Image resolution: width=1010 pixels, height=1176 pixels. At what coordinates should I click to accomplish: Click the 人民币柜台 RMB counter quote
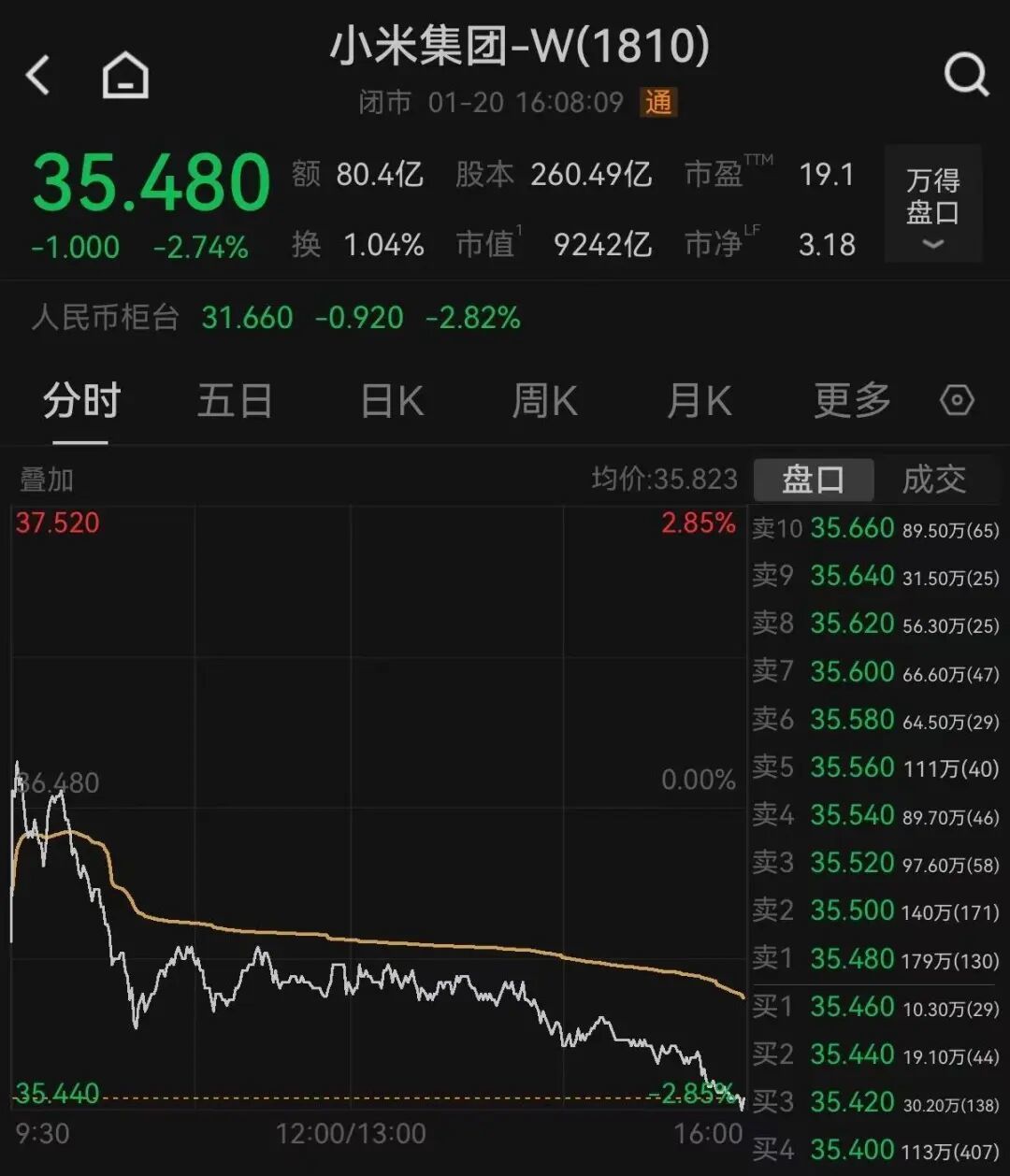click(106, 318)
